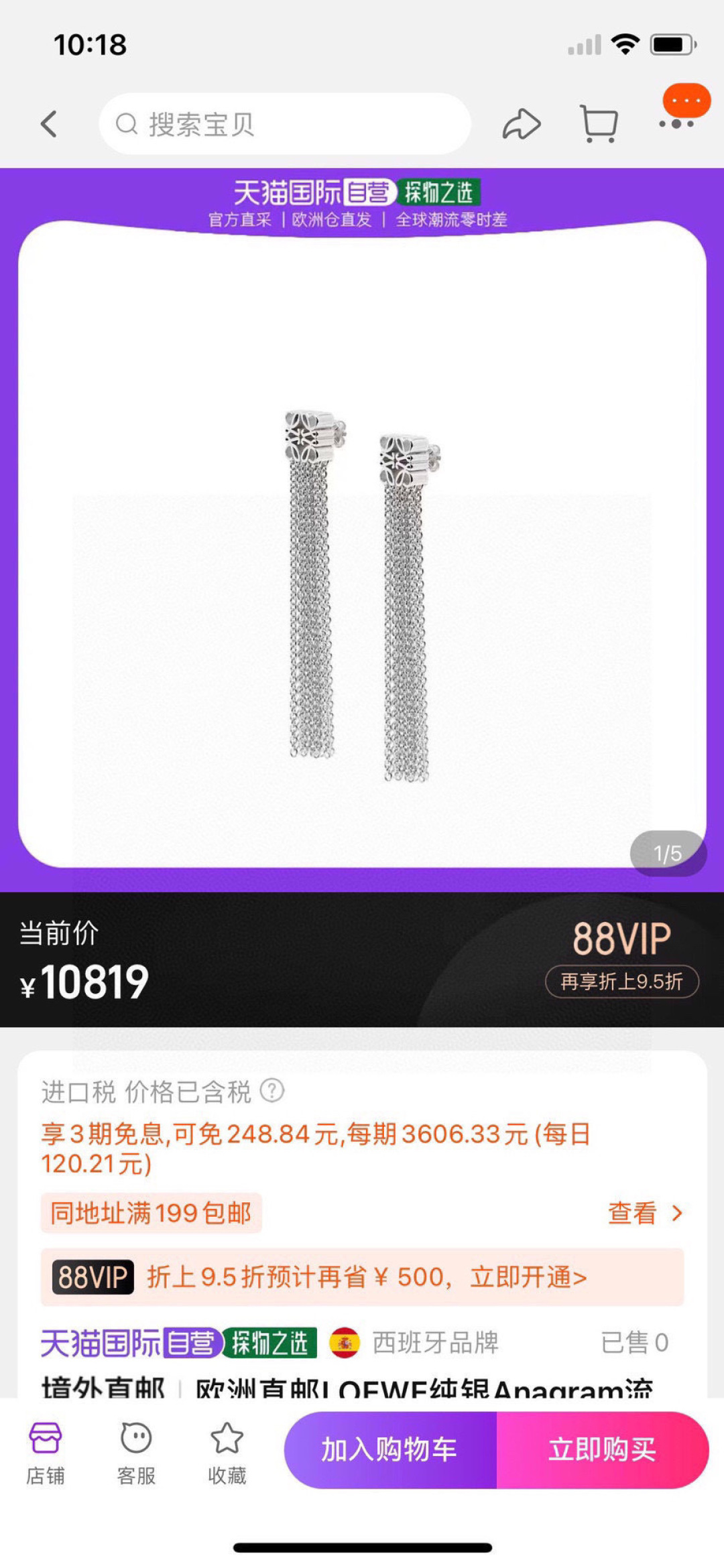Tap 加入购物车 to add to cart
The height and width of the screenshot is (1568, 724).
(x=390, y=1450)
